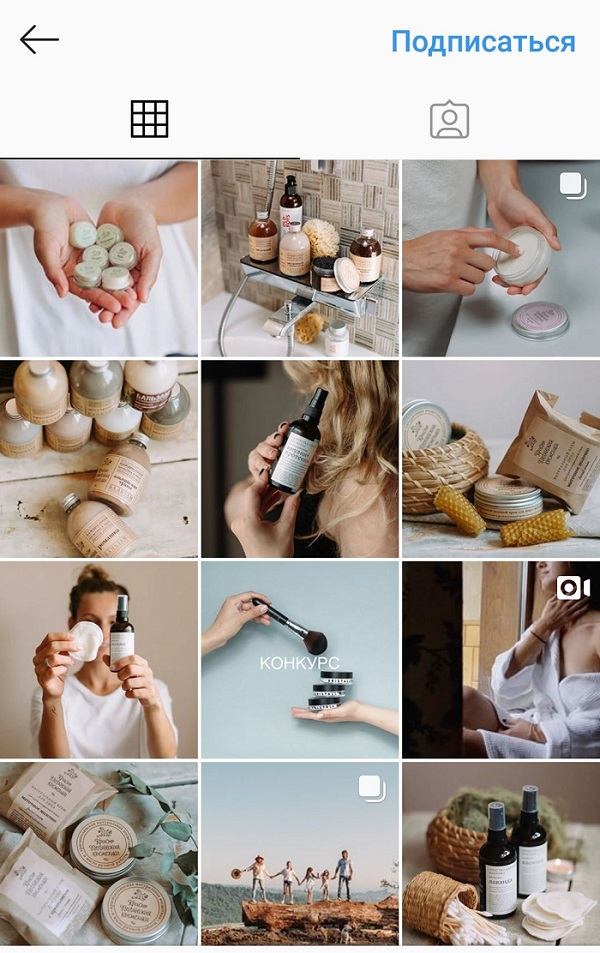Open post with two spray bottles and cotton swabs

point(500,855)
